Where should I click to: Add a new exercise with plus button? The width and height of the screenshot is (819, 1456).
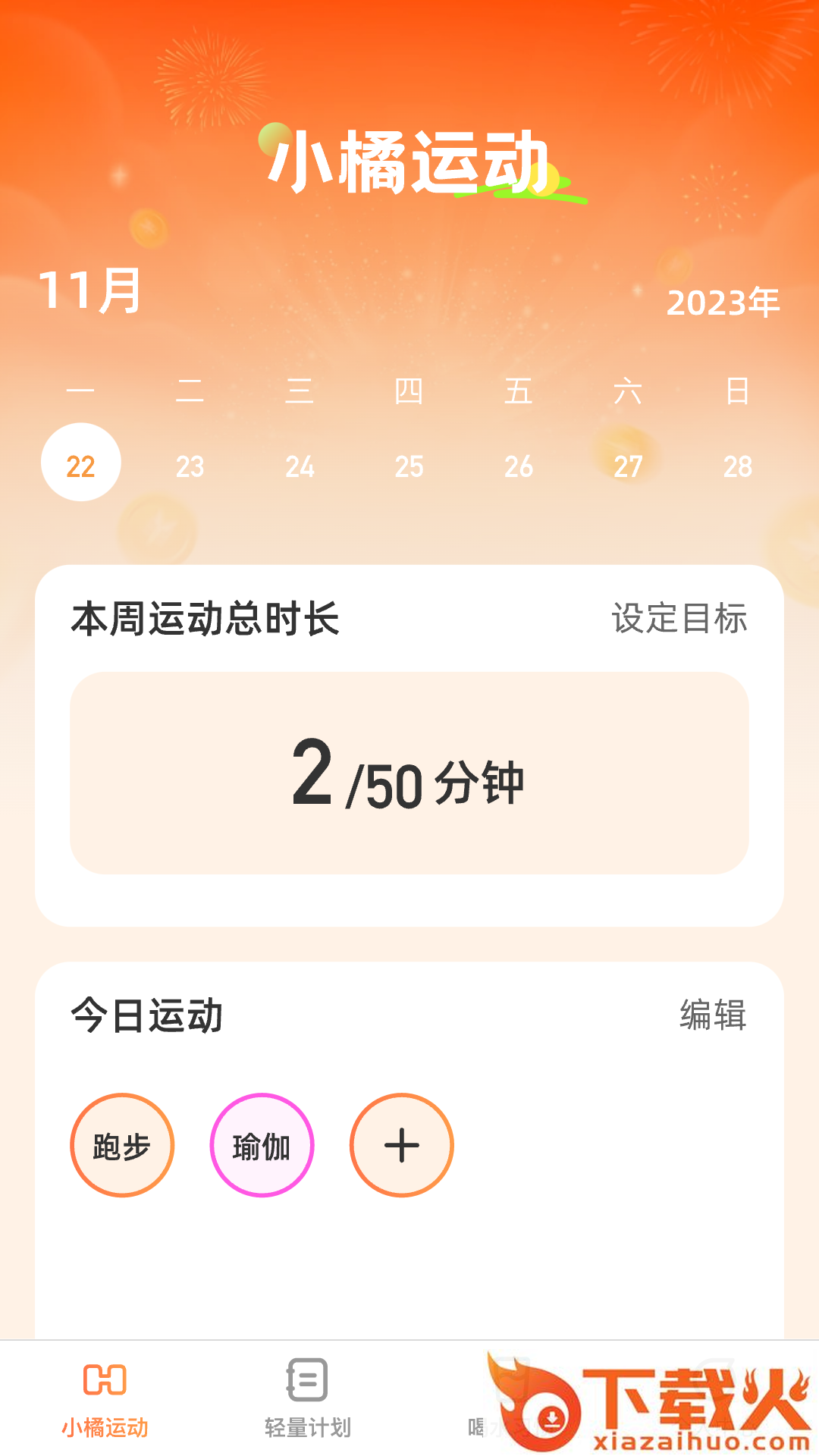coord(401,1145)
